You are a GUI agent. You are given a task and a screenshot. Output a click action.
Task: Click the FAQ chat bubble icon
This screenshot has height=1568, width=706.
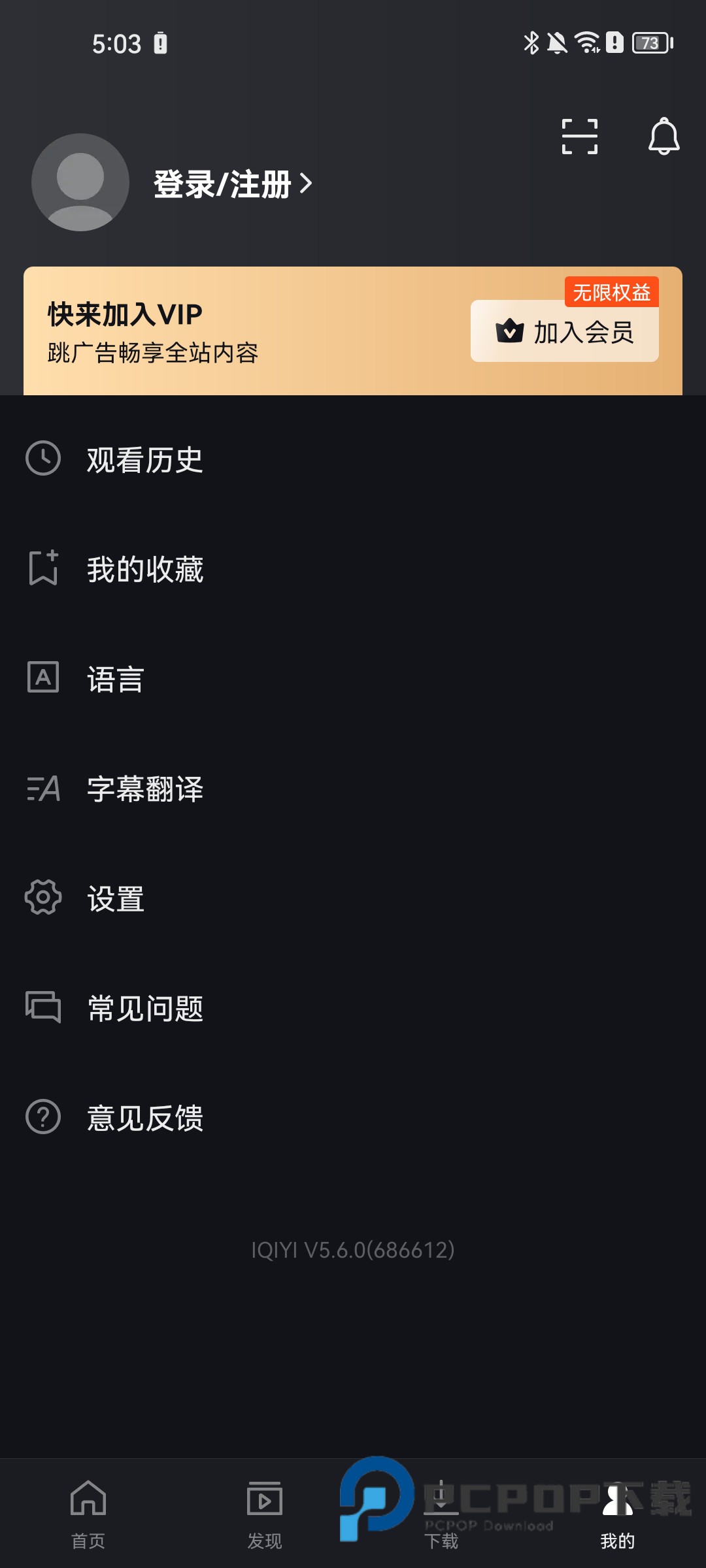[42, 1008]
